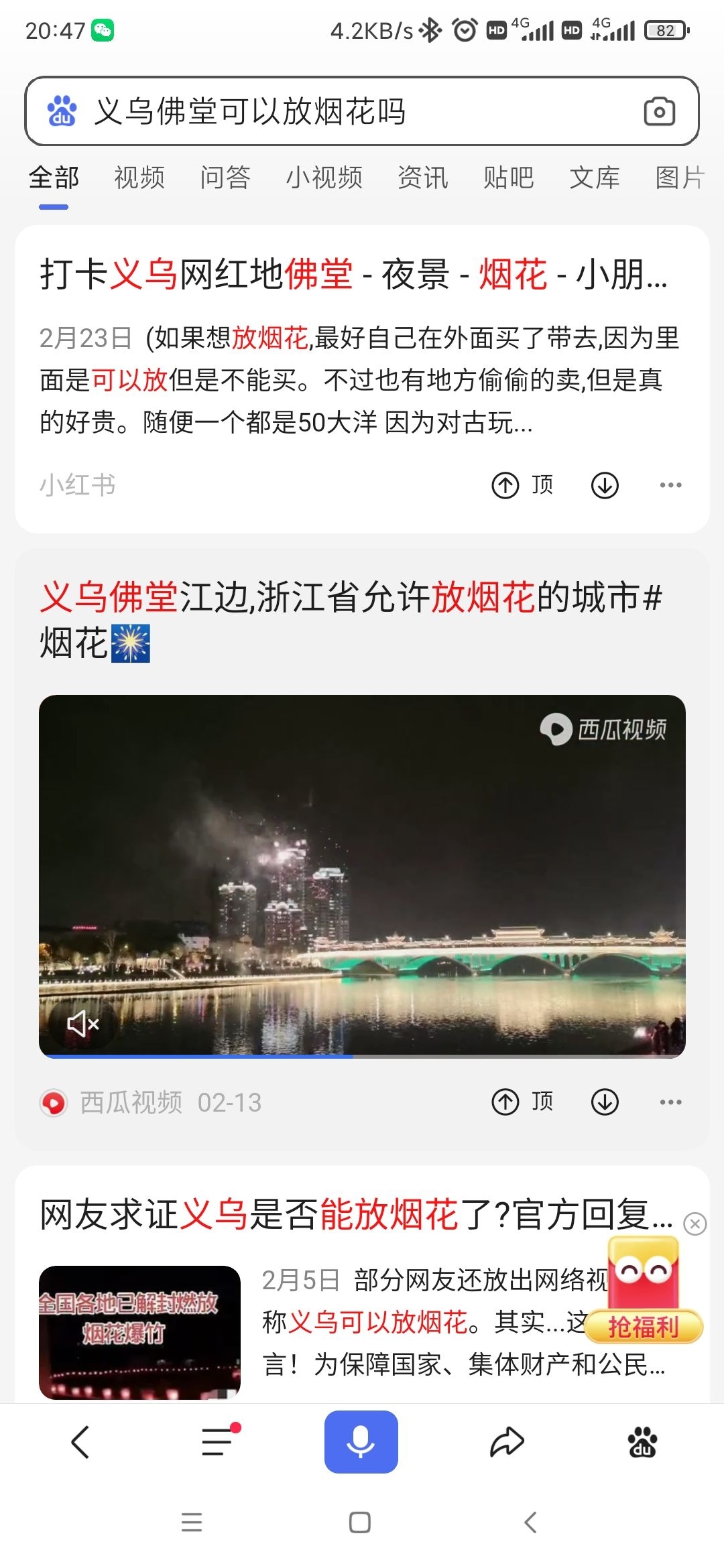Open more options for the 小红书 result
The image size is (724, 1568).
(x=670, y=485)
